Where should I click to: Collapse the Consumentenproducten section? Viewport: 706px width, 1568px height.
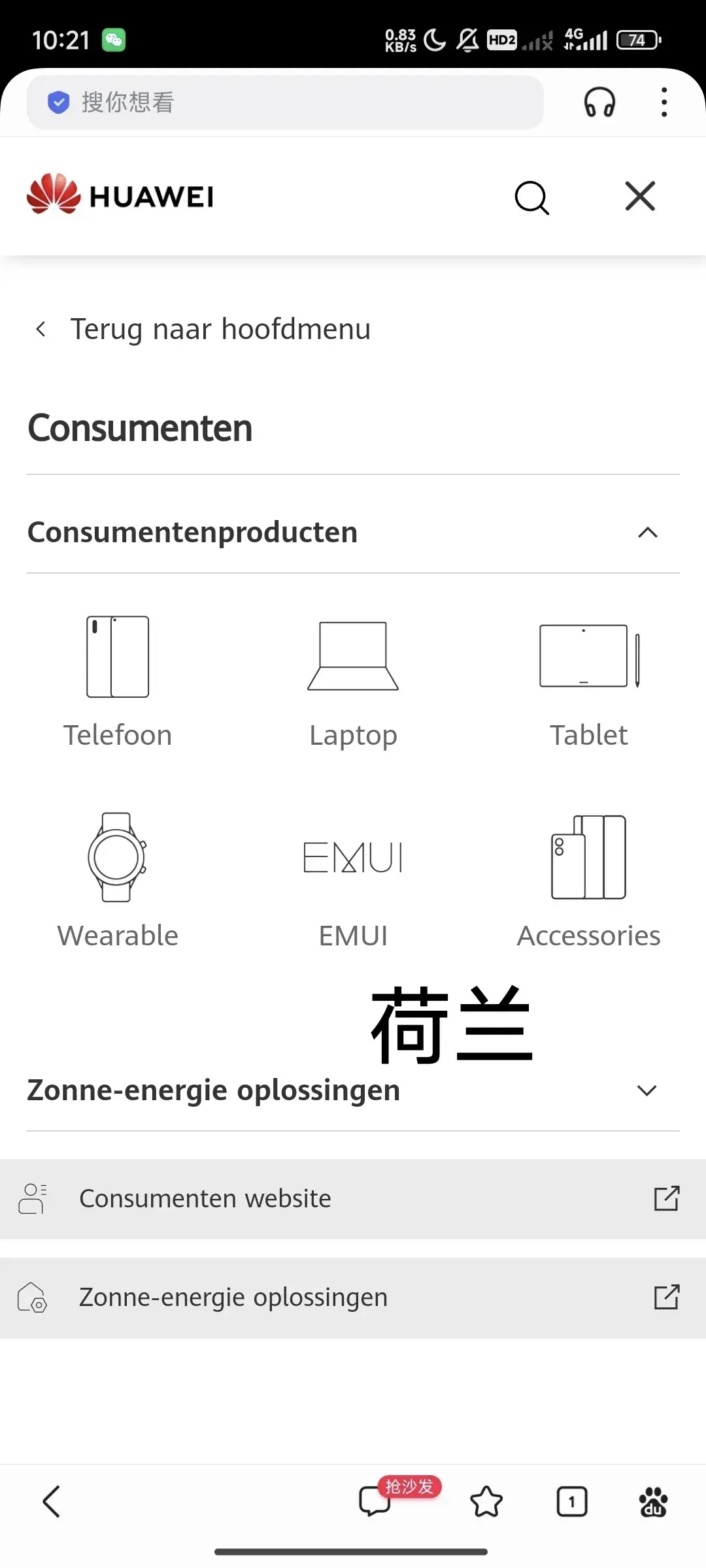pyautogui.click(x=647, y=532)
